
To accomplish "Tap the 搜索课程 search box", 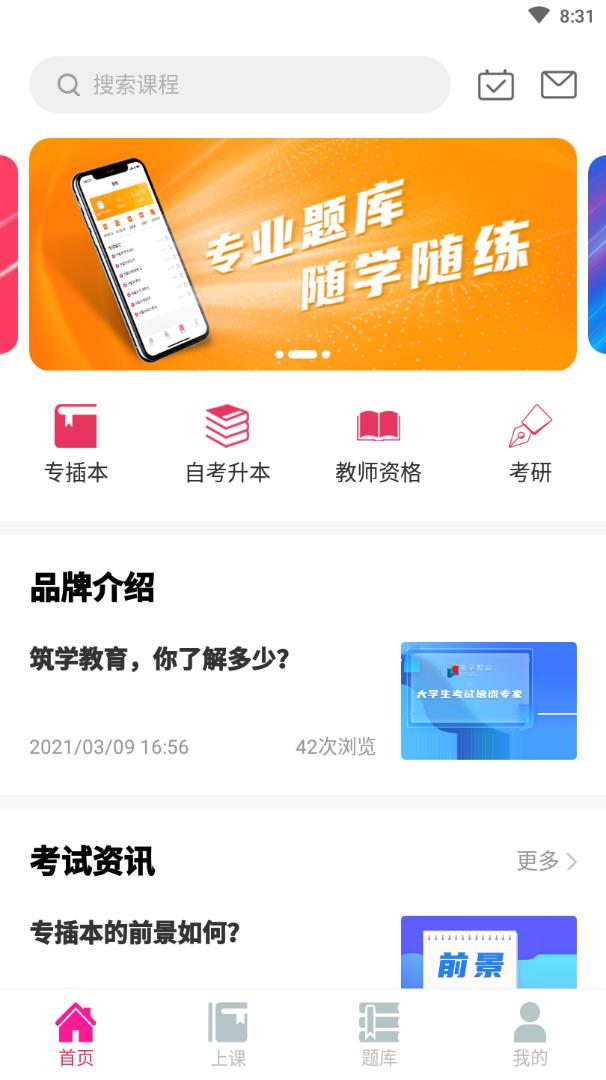I will (x=240, y=85).
